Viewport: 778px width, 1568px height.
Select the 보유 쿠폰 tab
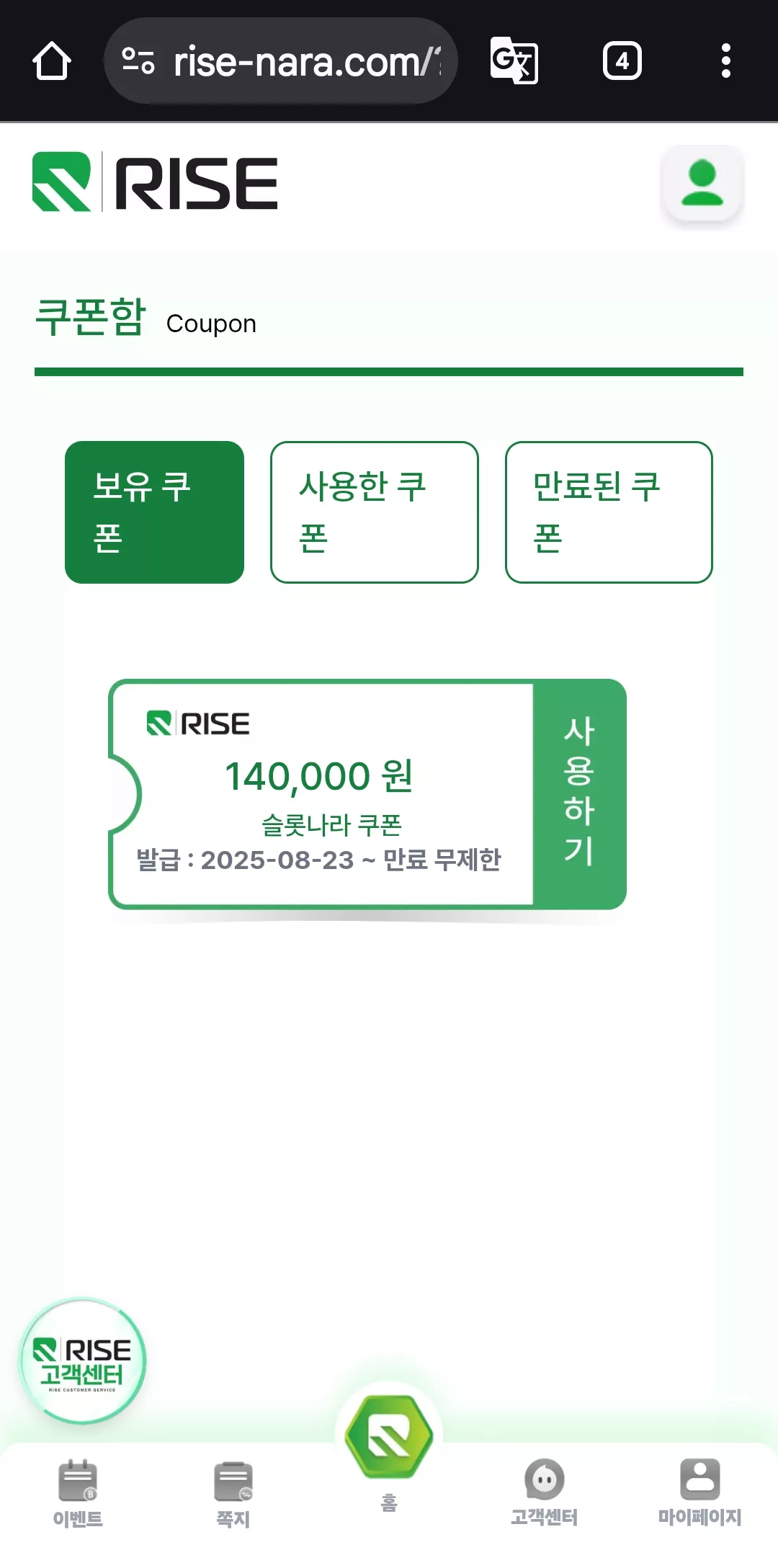(154, 512)
